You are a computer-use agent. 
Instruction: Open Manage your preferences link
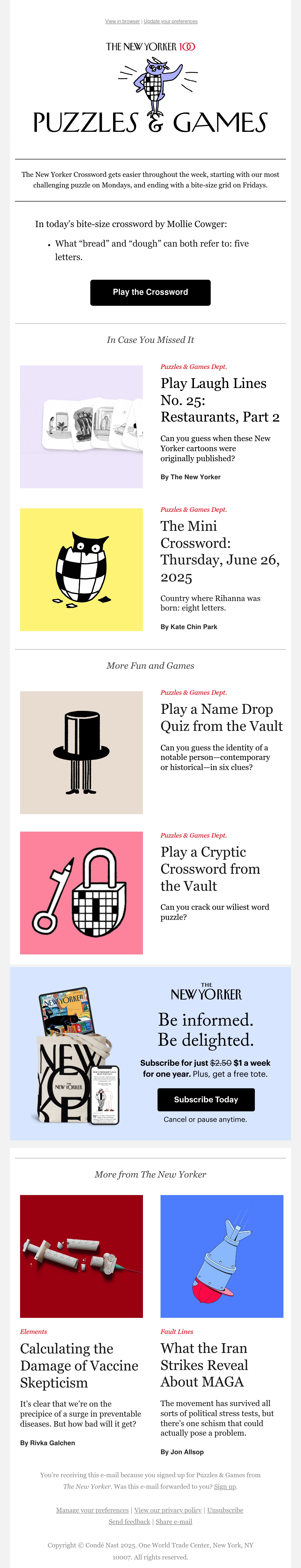tap(93, 1510)
